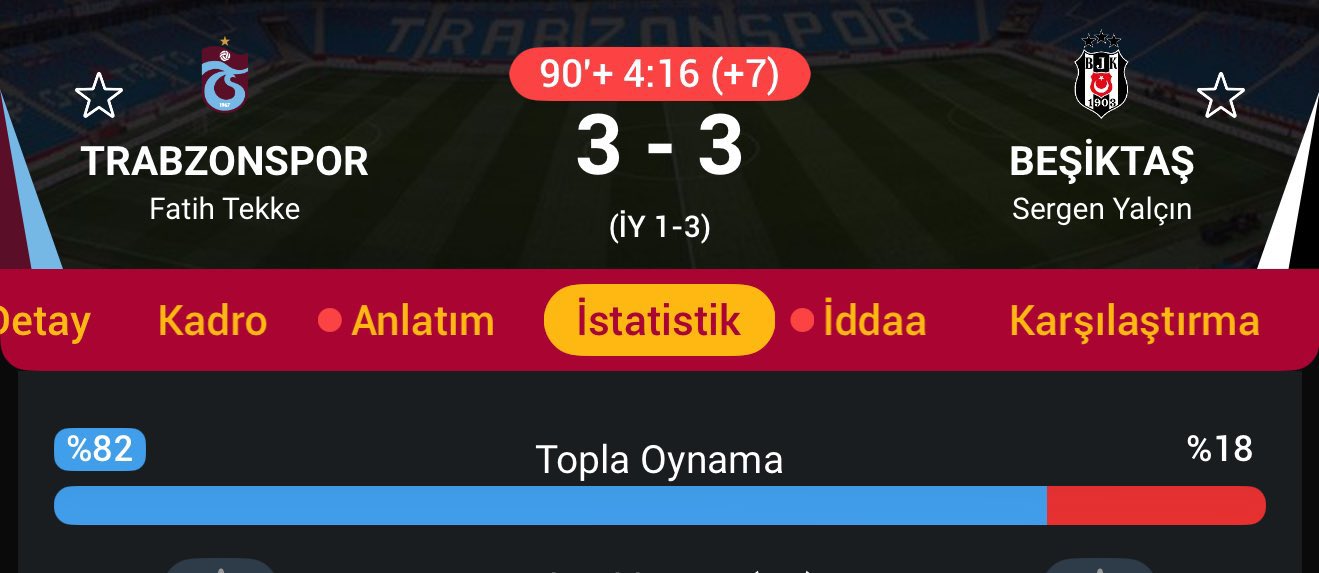Image resolution: width=1319 pixels, height=573 pixels.
Task: Open the Kadro tab
Action: (x=212, y=321)
